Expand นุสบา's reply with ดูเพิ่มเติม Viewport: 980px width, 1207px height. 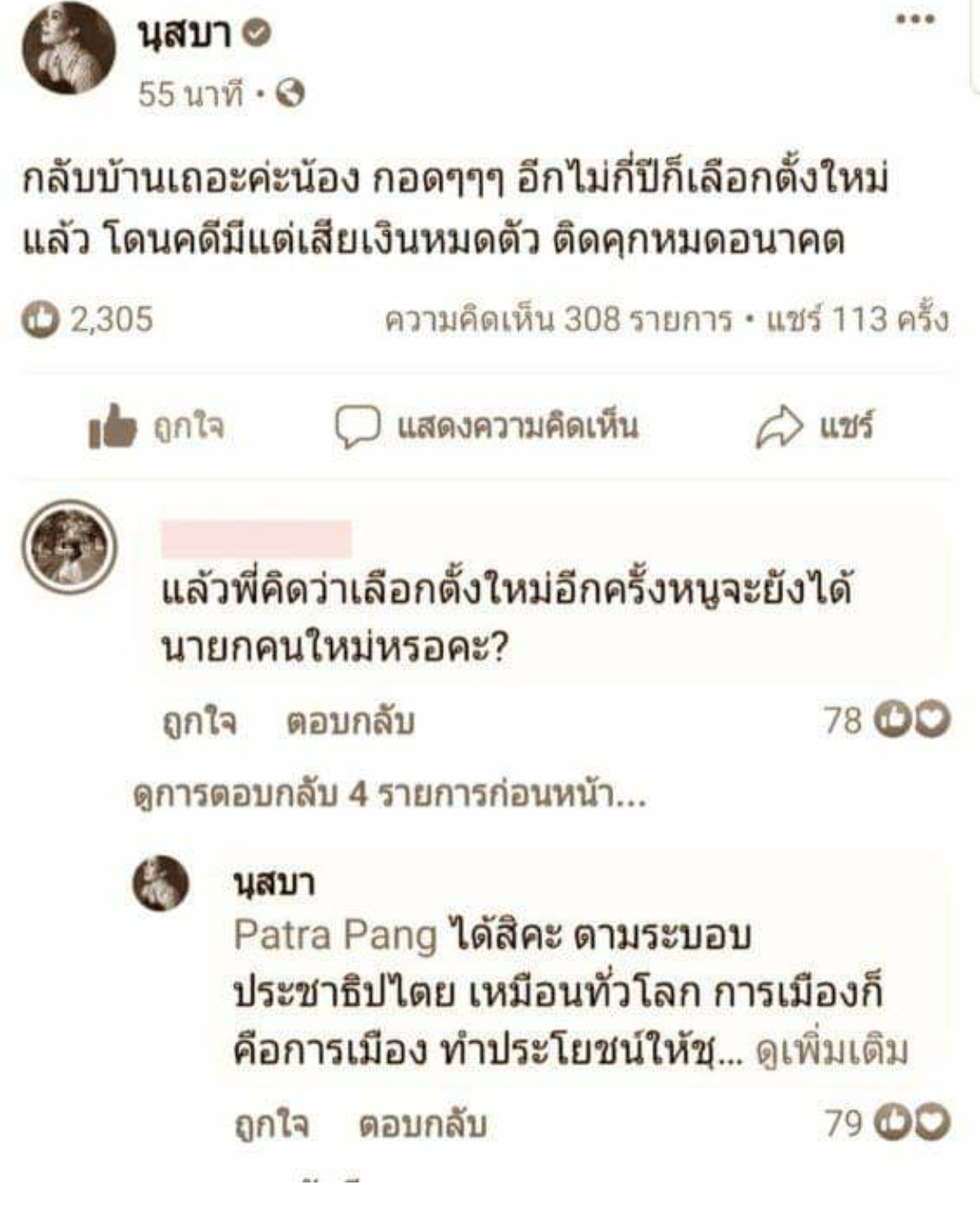pyautogui.click(x=831, y=1051)
